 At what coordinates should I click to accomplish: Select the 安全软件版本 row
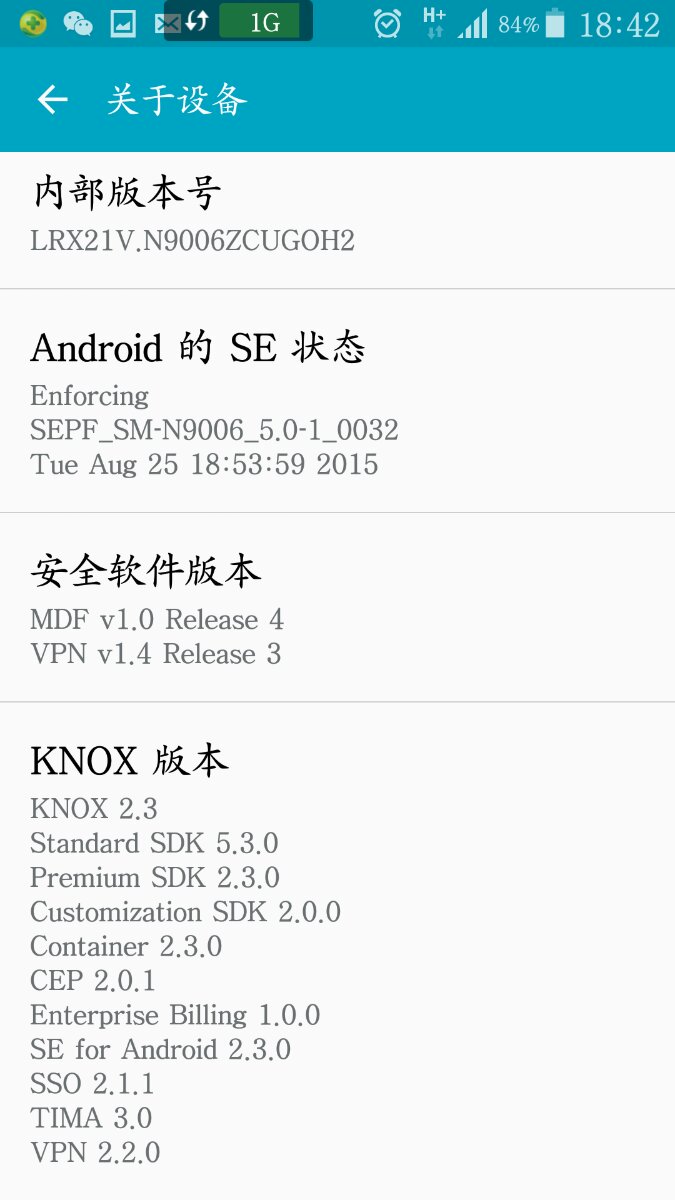(x=337, y=608)
